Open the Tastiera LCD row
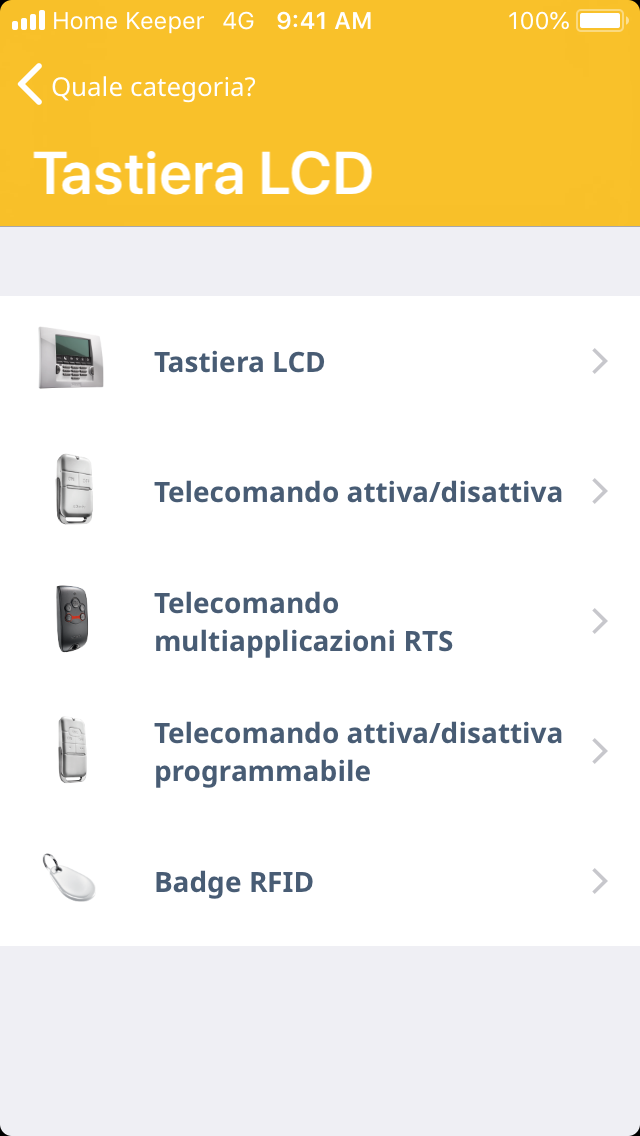640x1136 pixels. click(x=320, y=362)
